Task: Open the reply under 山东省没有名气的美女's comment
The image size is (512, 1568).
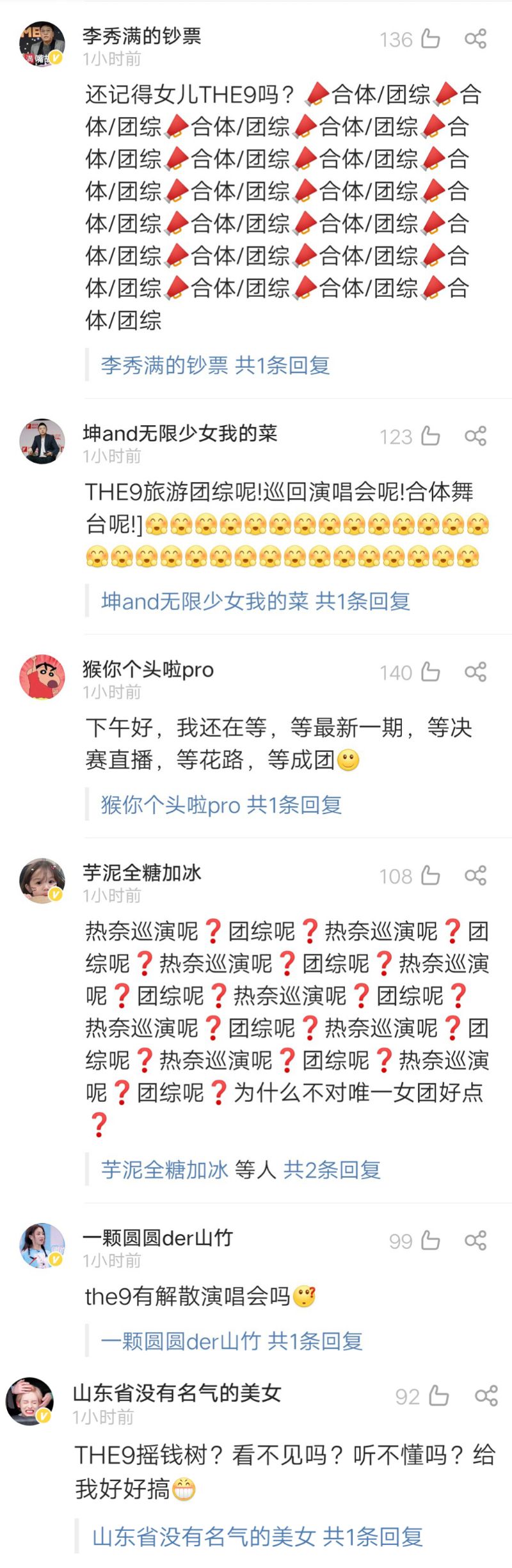Action: coord(257,1537)
